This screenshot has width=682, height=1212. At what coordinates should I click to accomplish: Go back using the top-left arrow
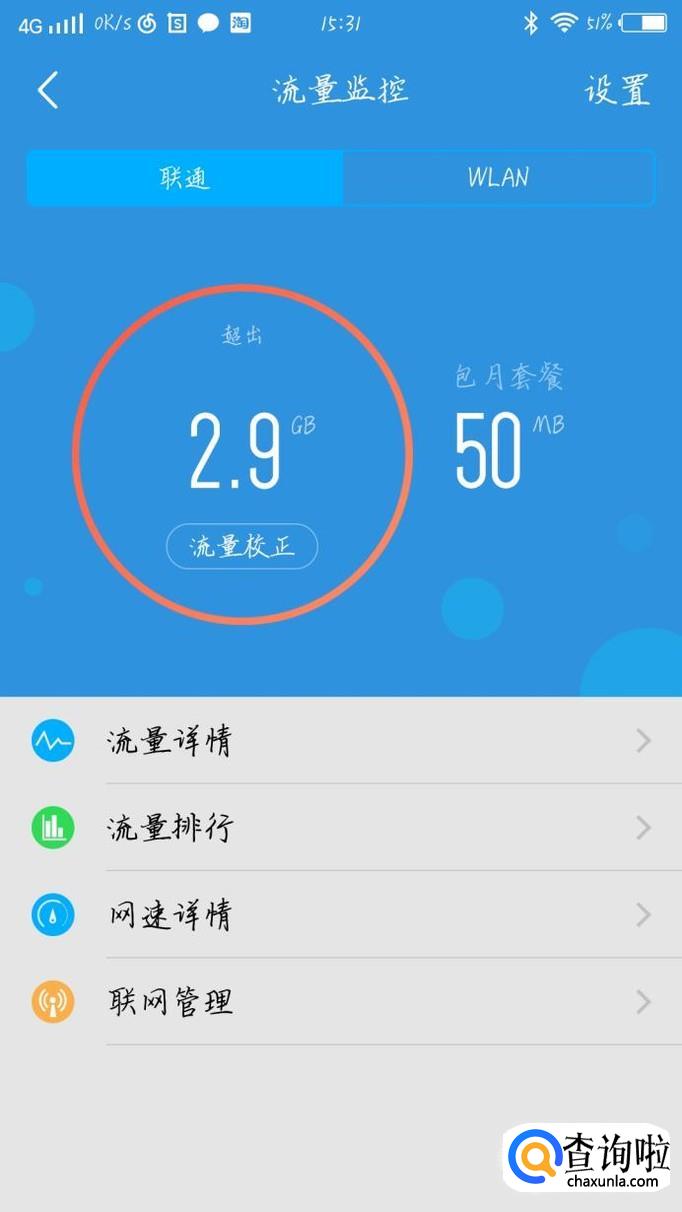48,91
